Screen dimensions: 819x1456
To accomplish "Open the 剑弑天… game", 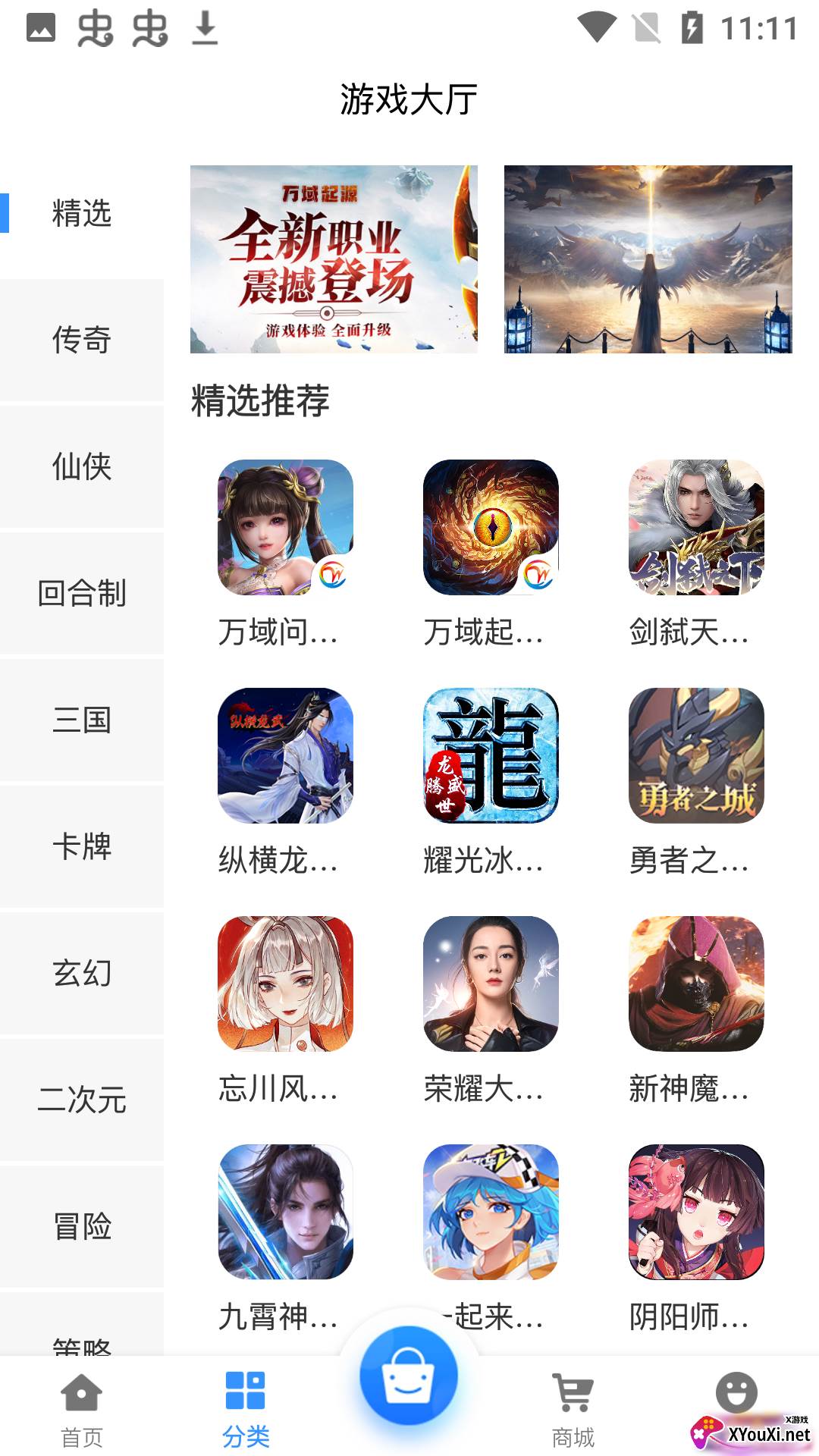I will pyautogui.click(x=696, y=528).
